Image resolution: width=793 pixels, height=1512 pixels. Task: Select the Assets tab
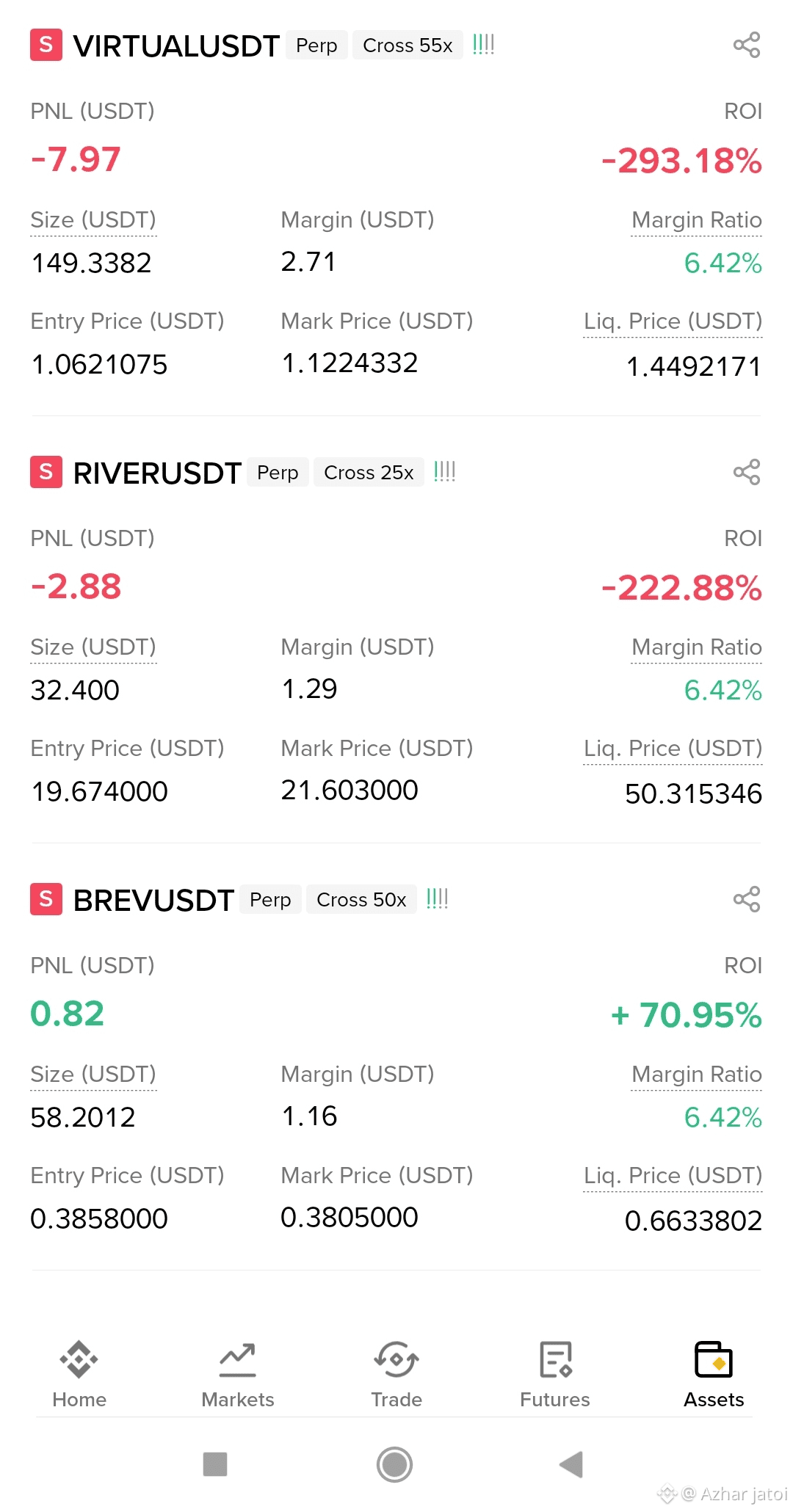pyautogui.click(x=714, y=1374)
